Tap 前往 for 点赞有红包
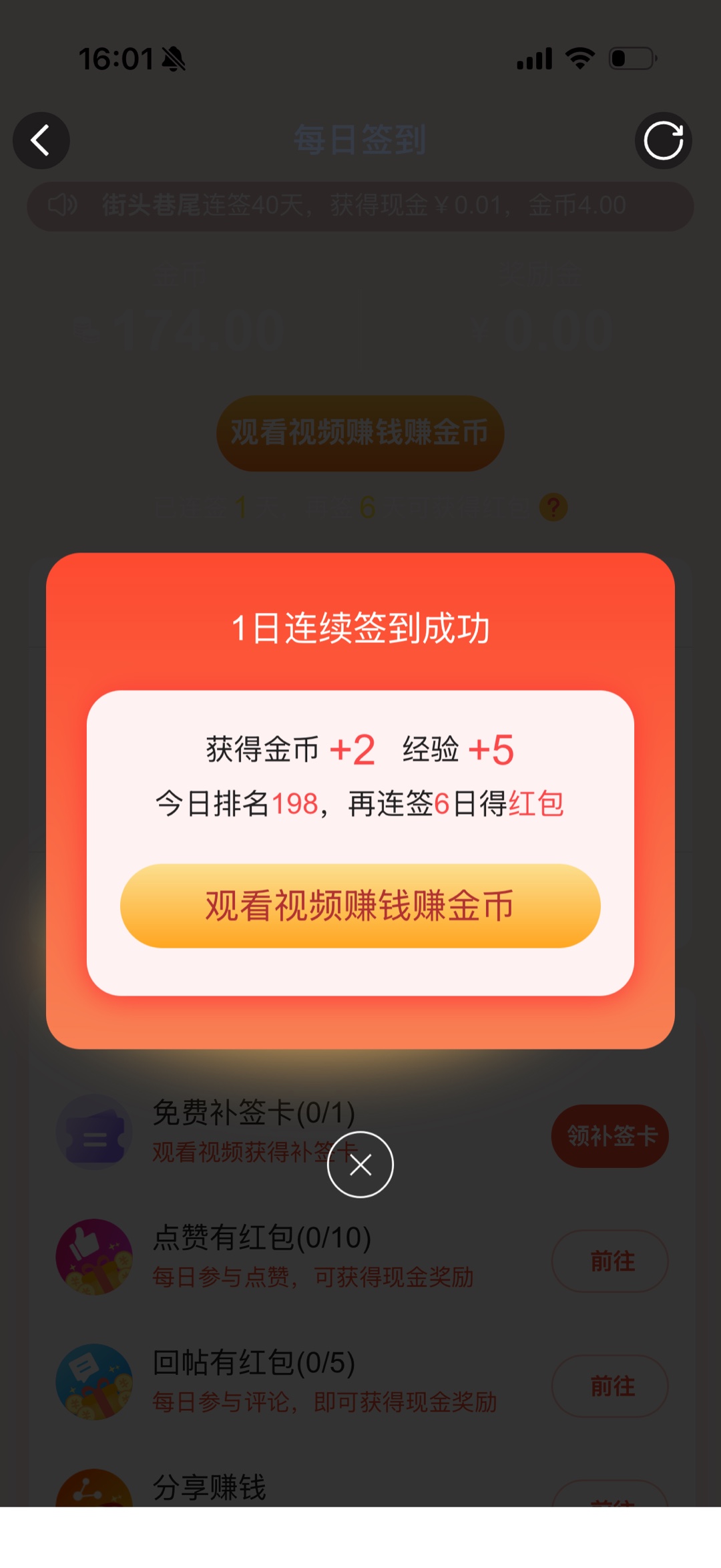 [x=610, y=1261]
